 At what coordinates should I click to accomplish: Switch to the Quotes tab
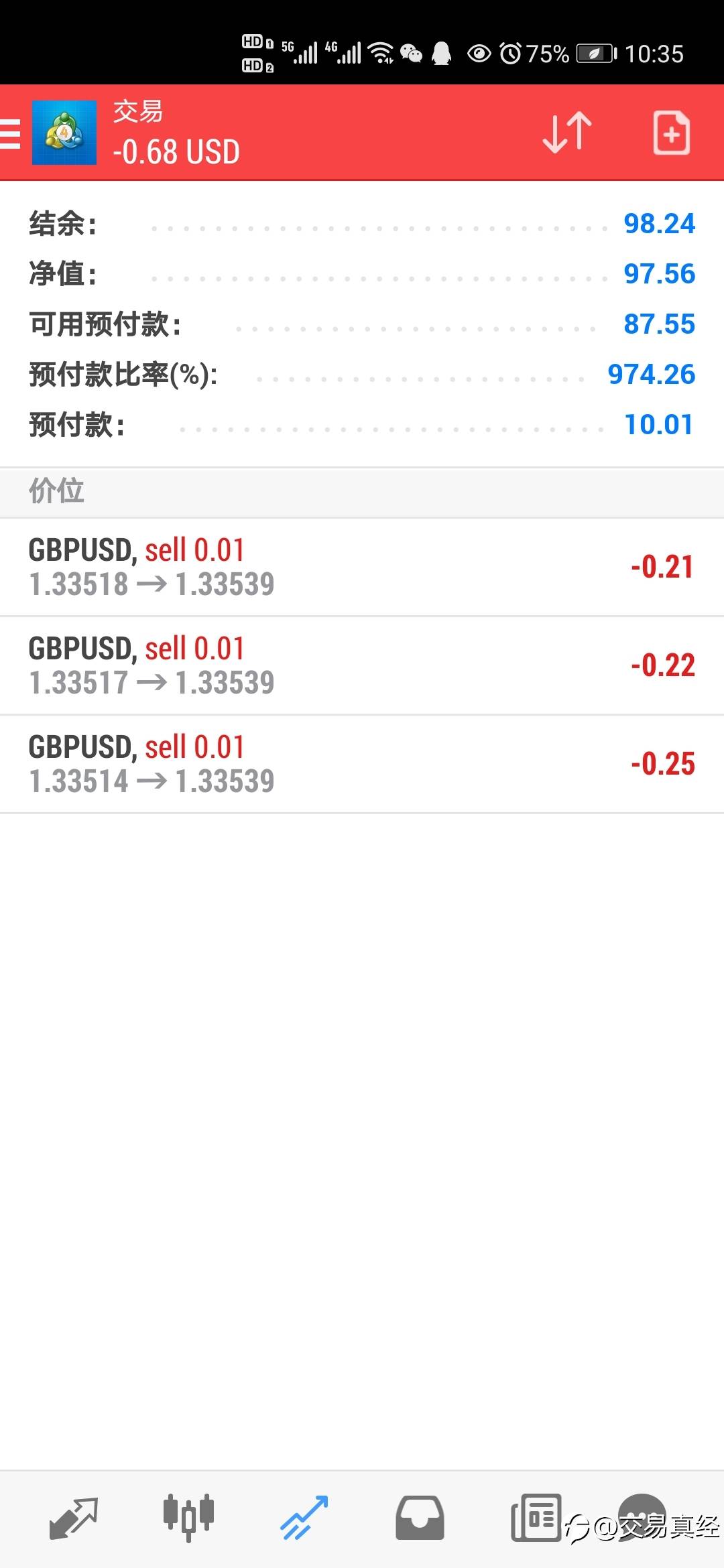[74, 1517]
